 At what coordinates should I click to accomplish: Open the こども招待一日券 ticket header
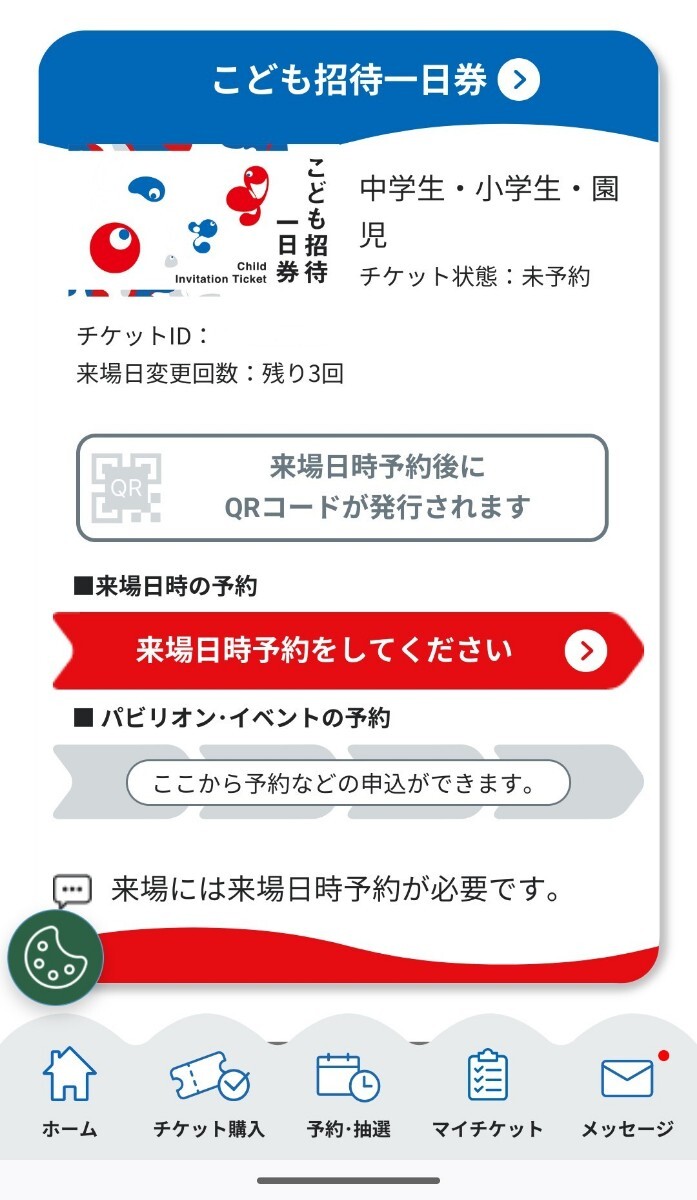pos(375,80)
